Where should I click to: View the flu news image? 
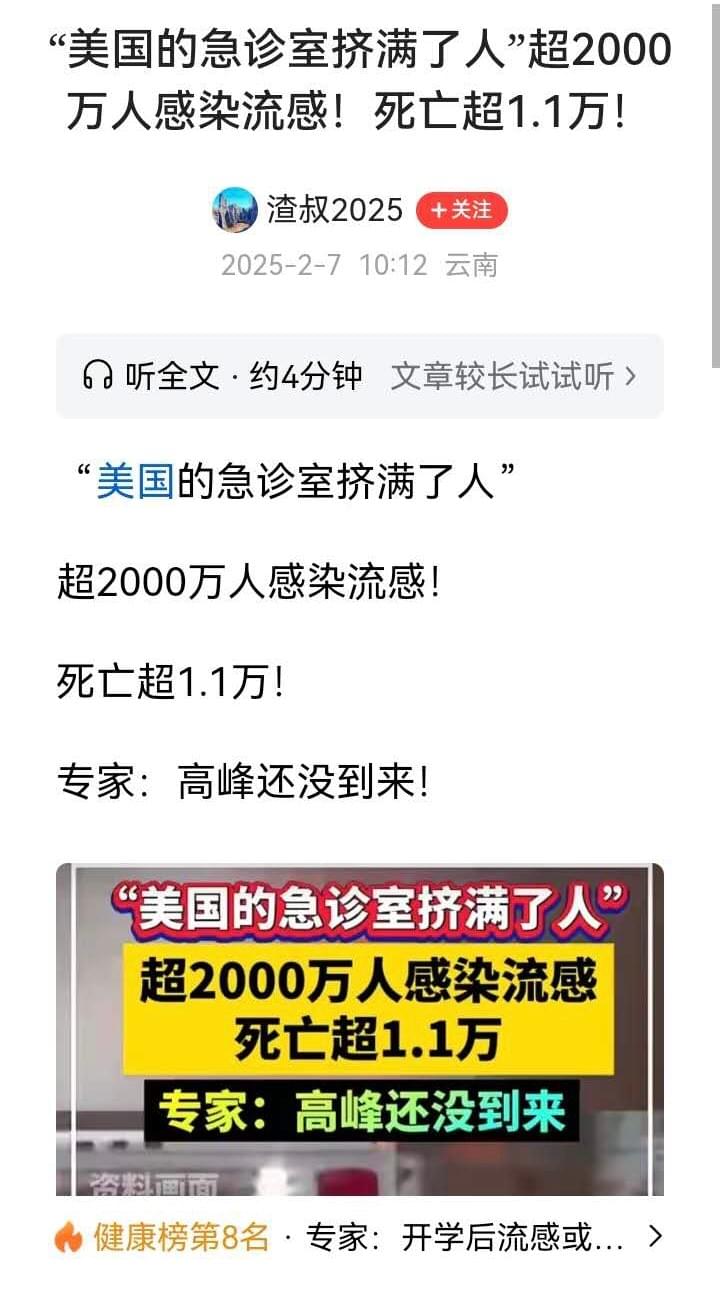(360, 1030)
